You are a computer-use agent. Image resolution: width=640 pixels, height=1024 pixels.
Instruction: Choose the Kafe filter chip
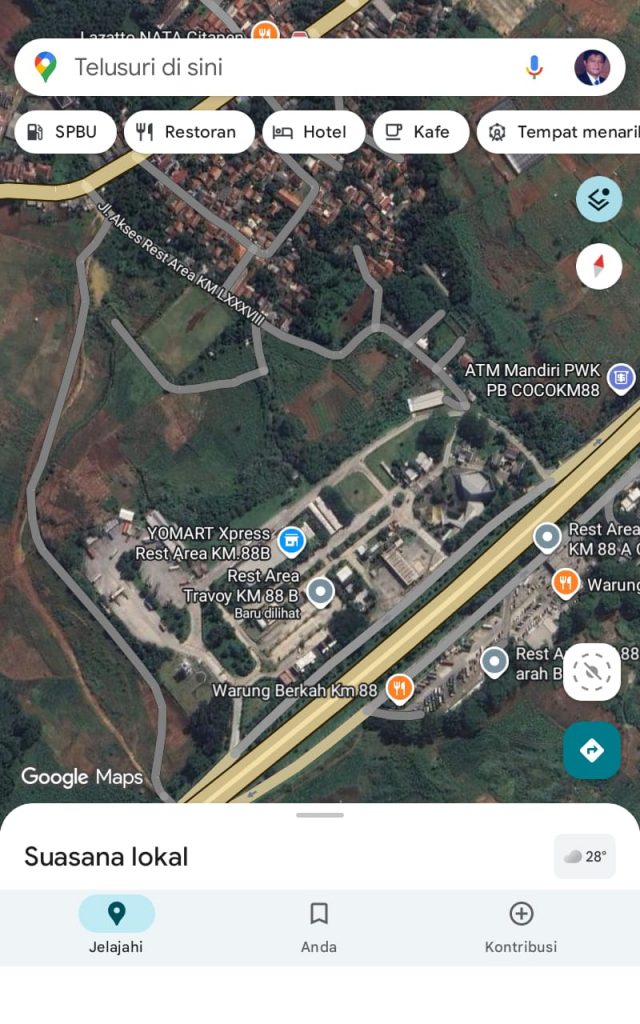pos(420,132)
